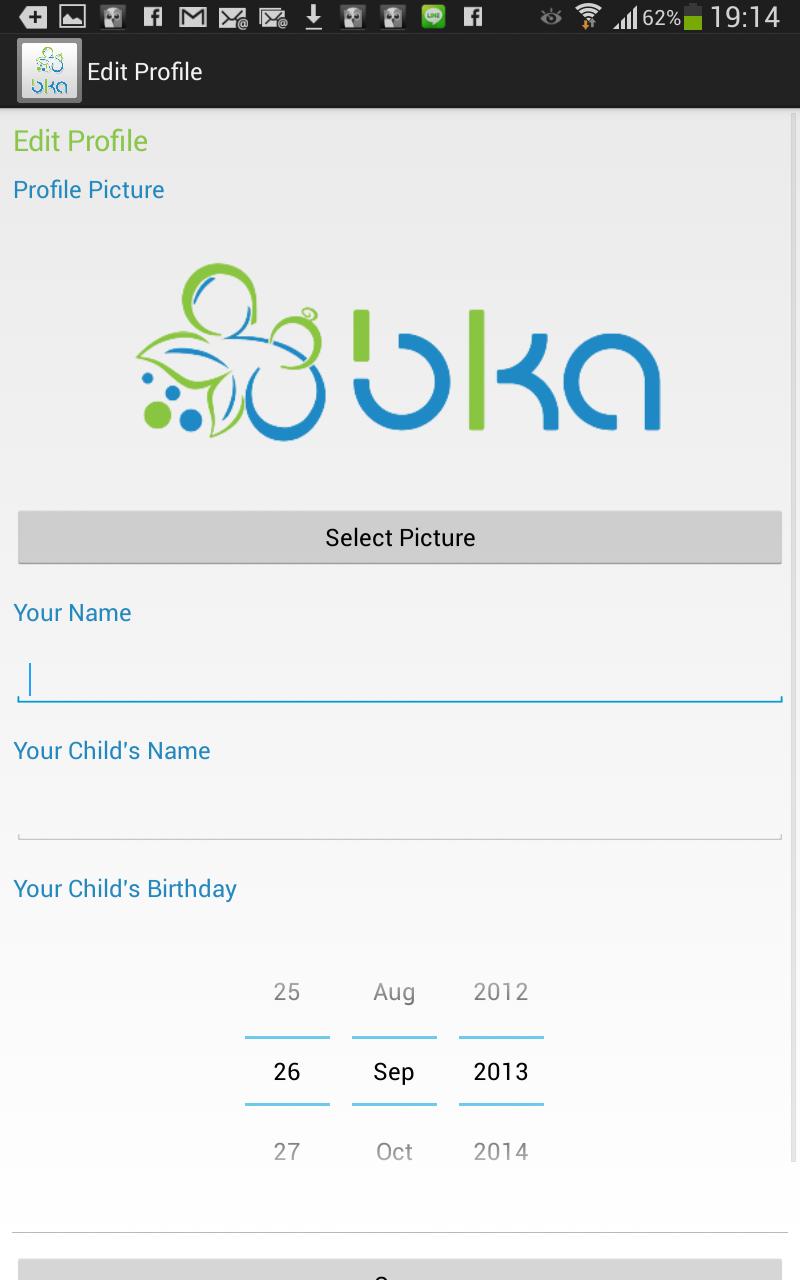Choose Aug in the month picker
The image size is (800, 1280).
394,992
